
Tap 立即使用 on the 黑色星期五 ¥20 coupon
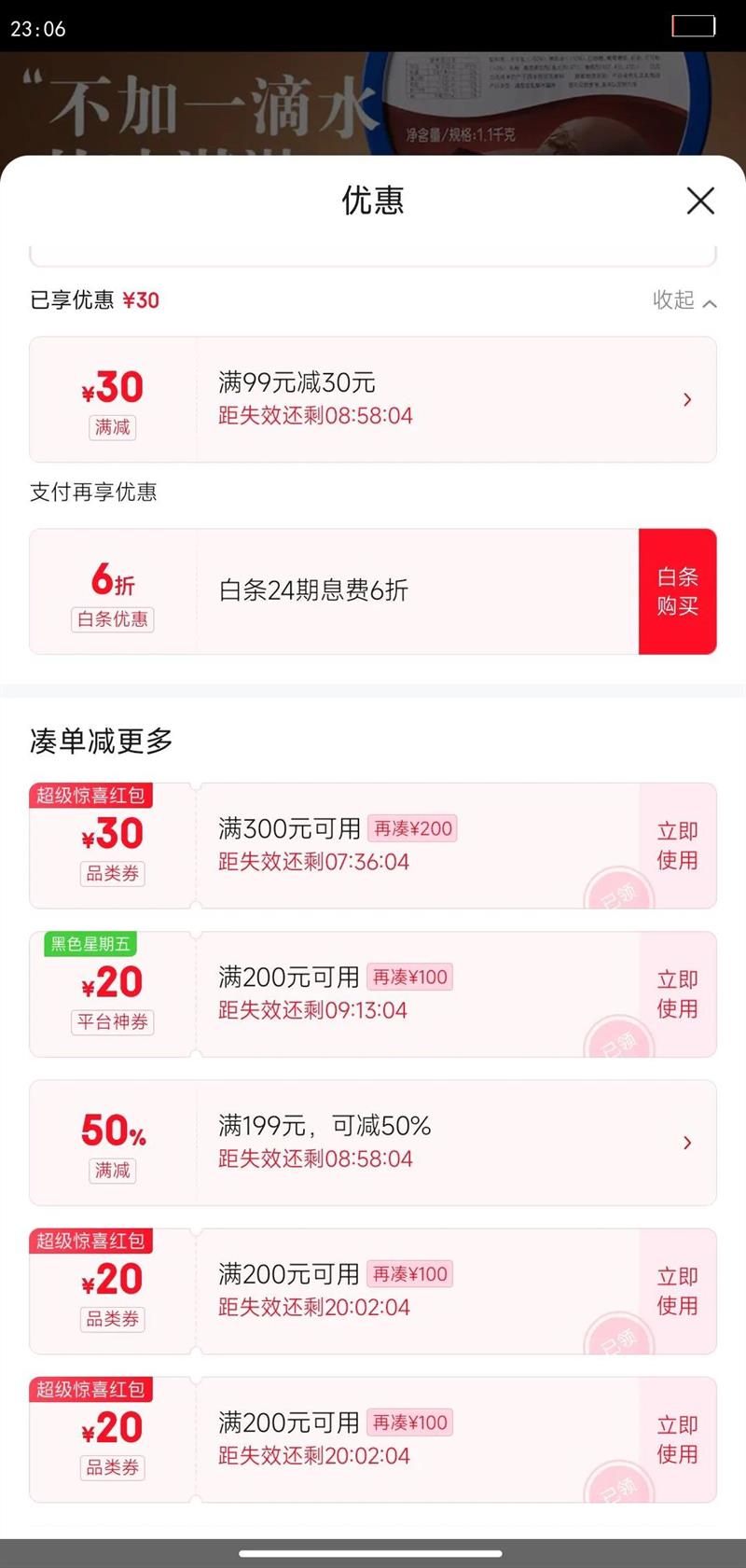coord(676,994)
